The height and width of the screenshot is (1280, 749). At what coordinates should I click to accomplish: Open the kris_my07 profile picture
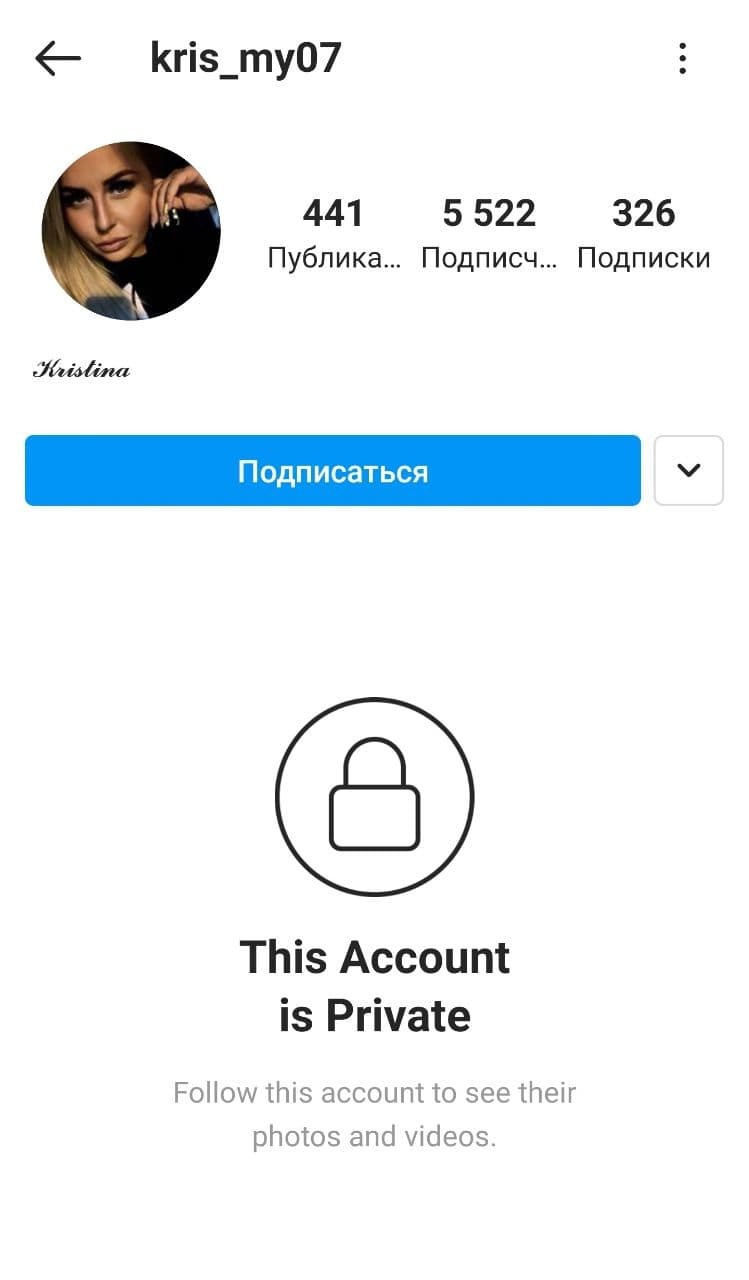(x=131, y=231)
